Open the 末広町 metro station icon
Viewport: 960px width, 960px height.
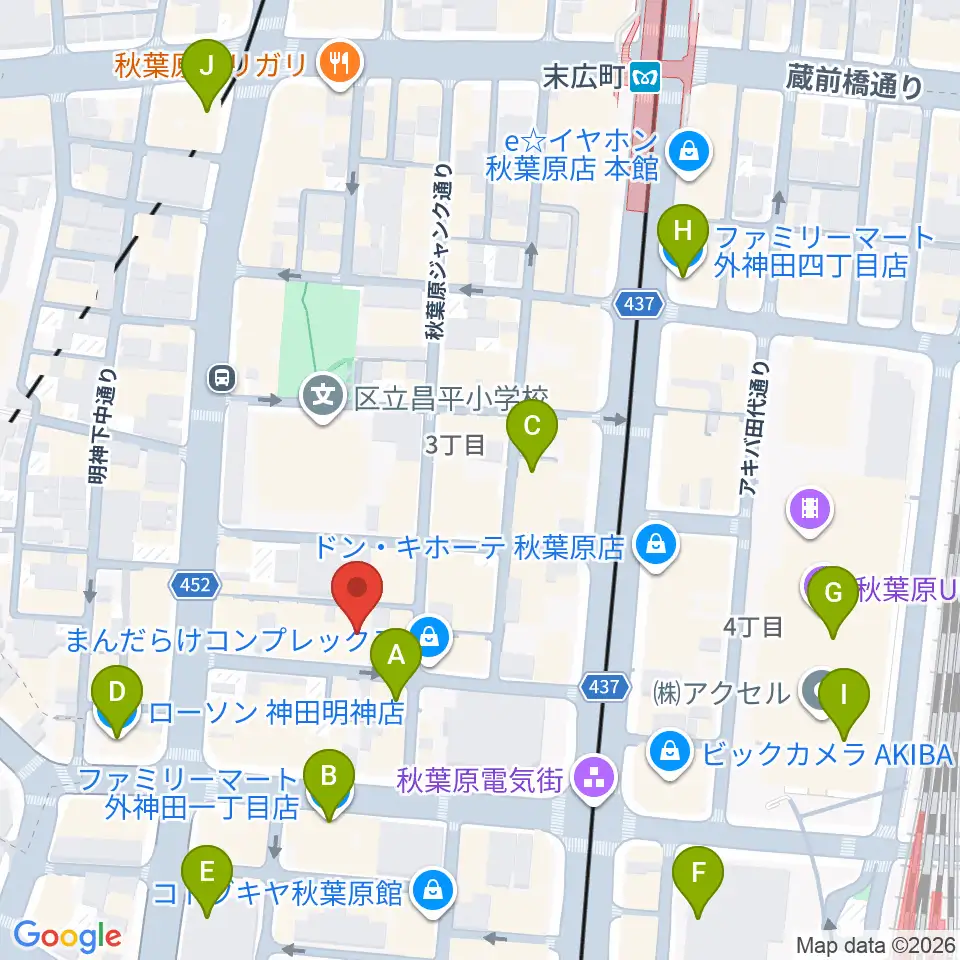[645, 77]
